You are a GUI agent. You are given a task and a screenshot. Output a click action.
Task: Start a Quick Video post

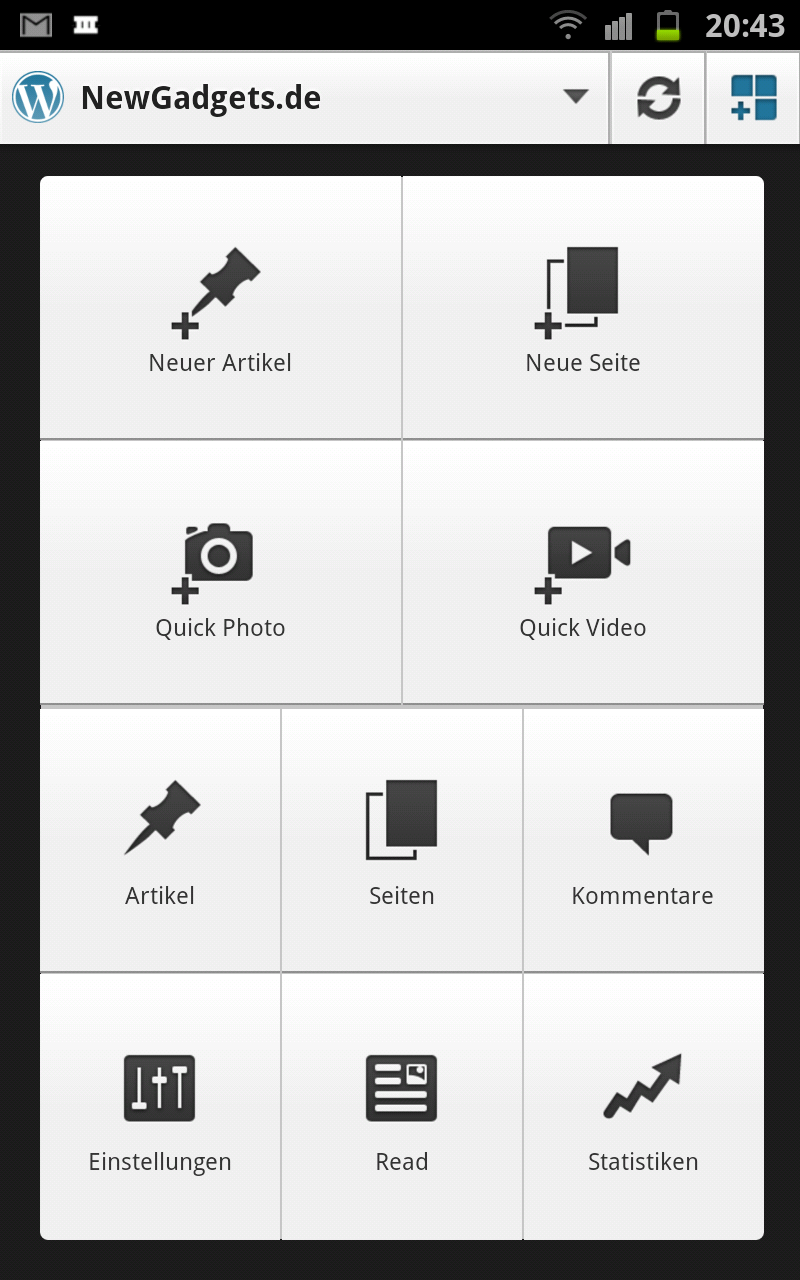[583, 572]
